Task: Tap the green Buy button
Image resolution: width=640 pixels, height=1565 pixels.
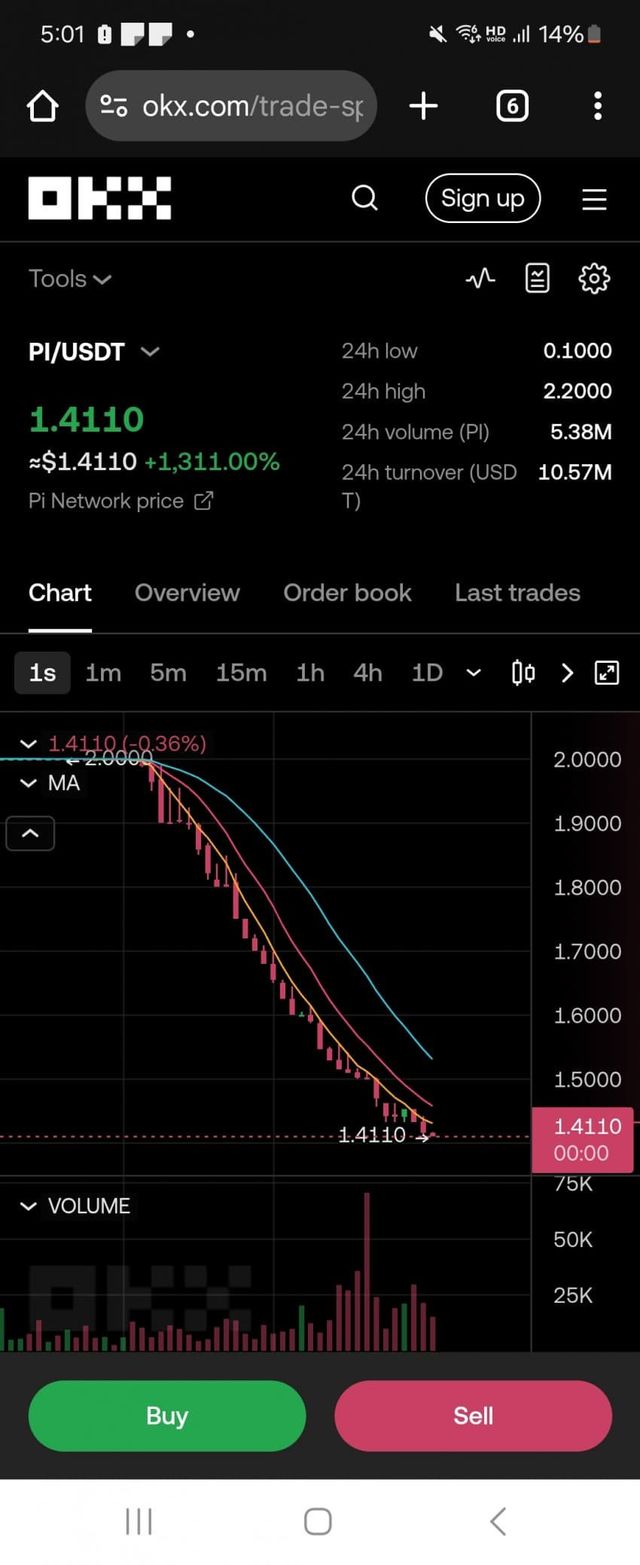Action: tap(167, 1416)
